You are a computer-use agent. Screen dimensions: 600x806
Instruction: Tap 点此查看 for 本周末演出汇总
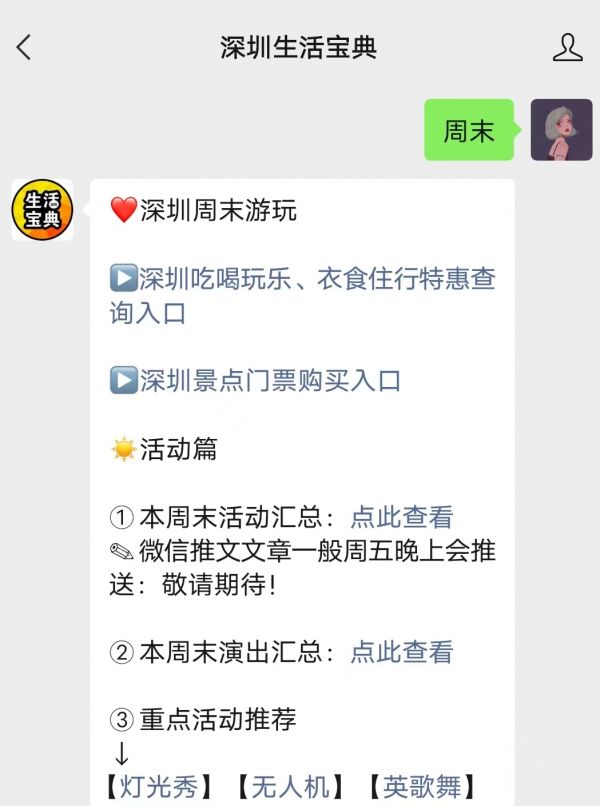click(x=401, y=652)
